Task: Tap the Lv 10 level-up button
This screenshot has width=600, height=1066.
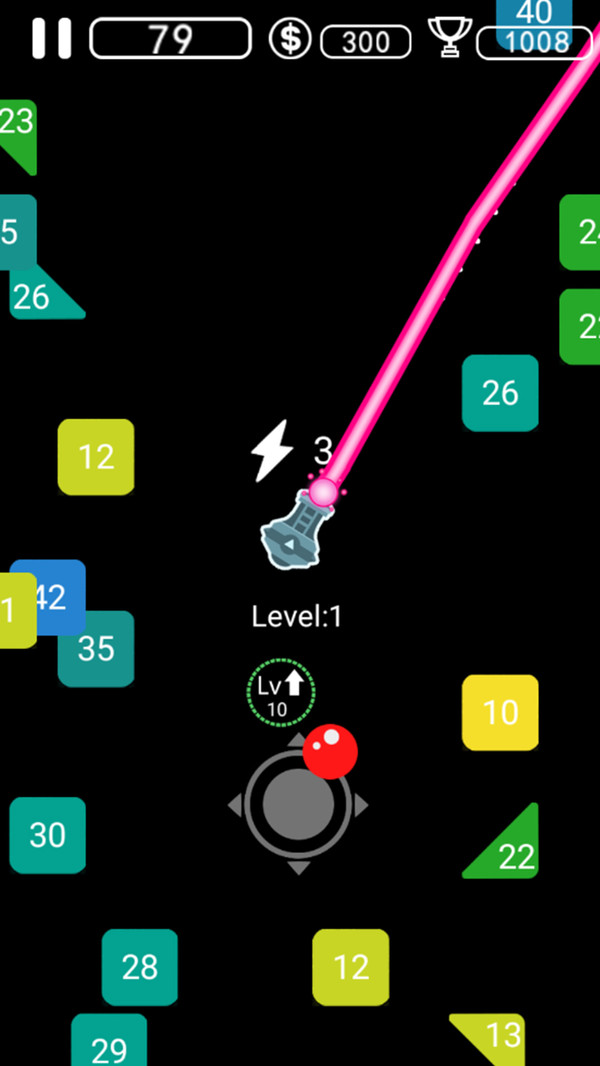Action: [x=281, y=692]
